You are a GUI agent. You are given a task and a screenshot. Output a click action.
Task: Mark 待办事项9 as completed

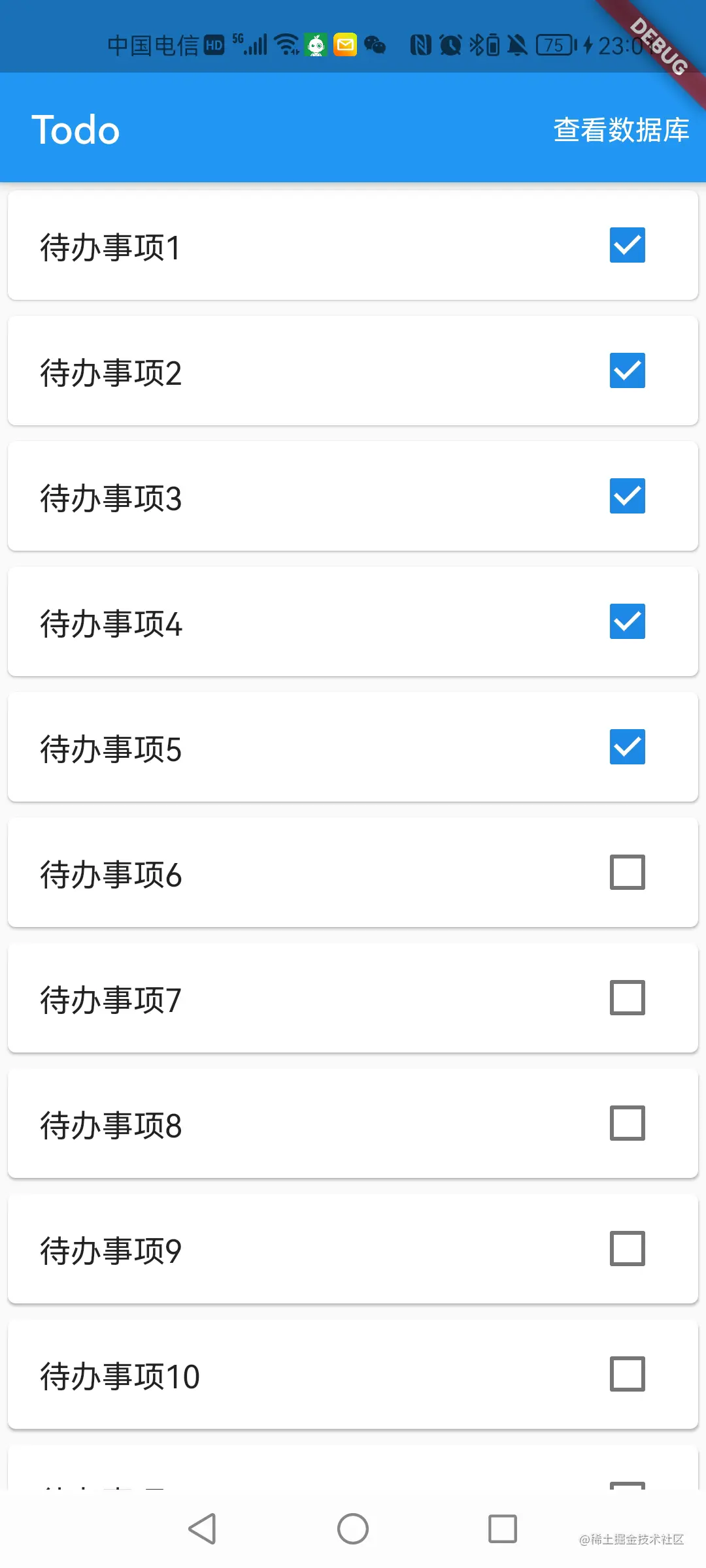(x=628, y=1249)
